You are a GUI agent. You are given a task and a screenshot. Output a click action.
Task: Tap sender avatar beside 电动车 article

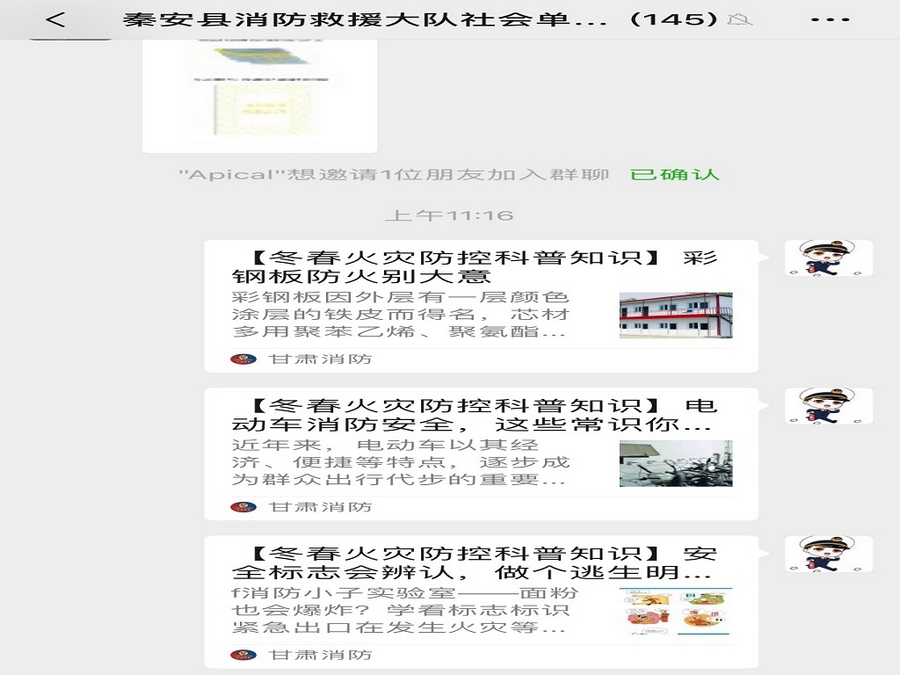(x=829, y=407)
